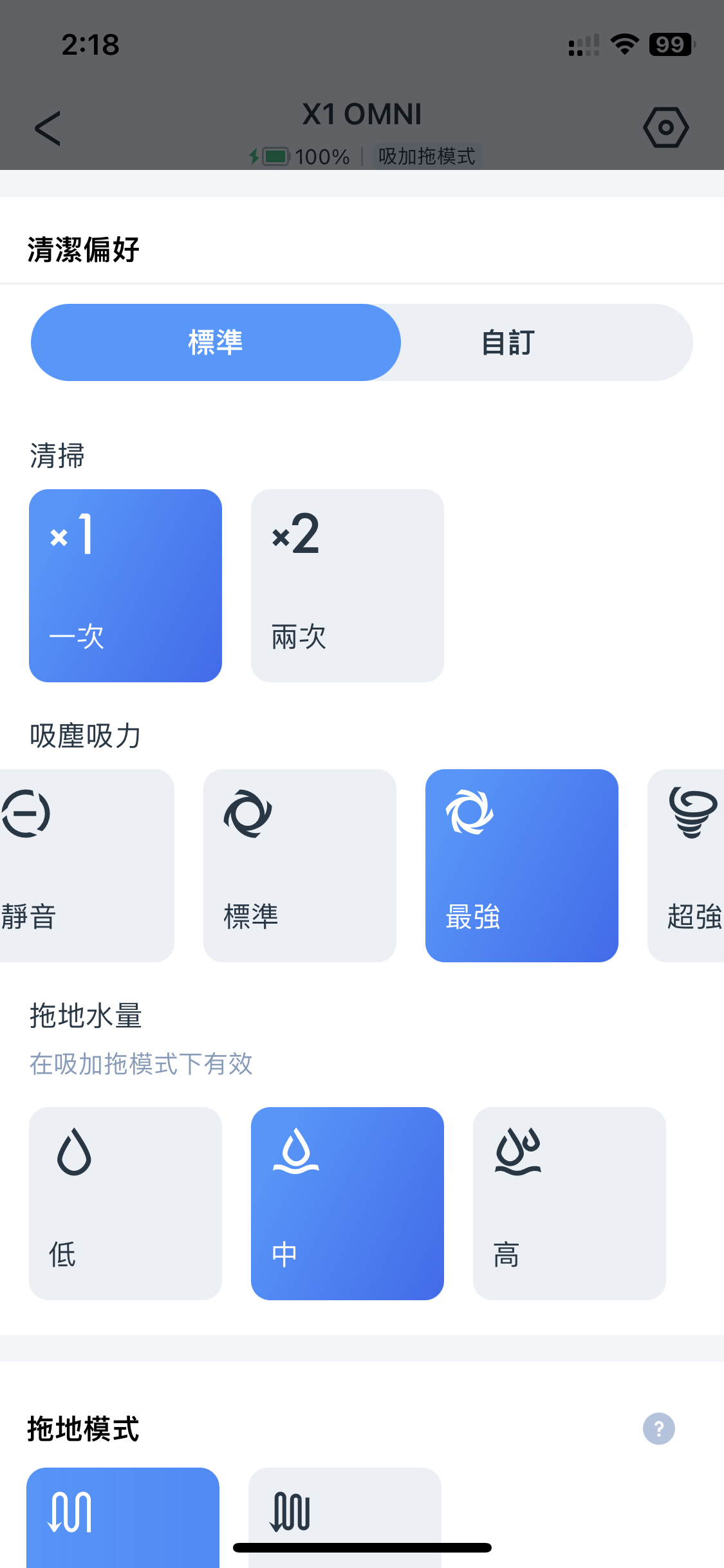Open the 拖地模式 help question mark
Viewport: 724px width, 1568px height.
(x=659, y=1429)
